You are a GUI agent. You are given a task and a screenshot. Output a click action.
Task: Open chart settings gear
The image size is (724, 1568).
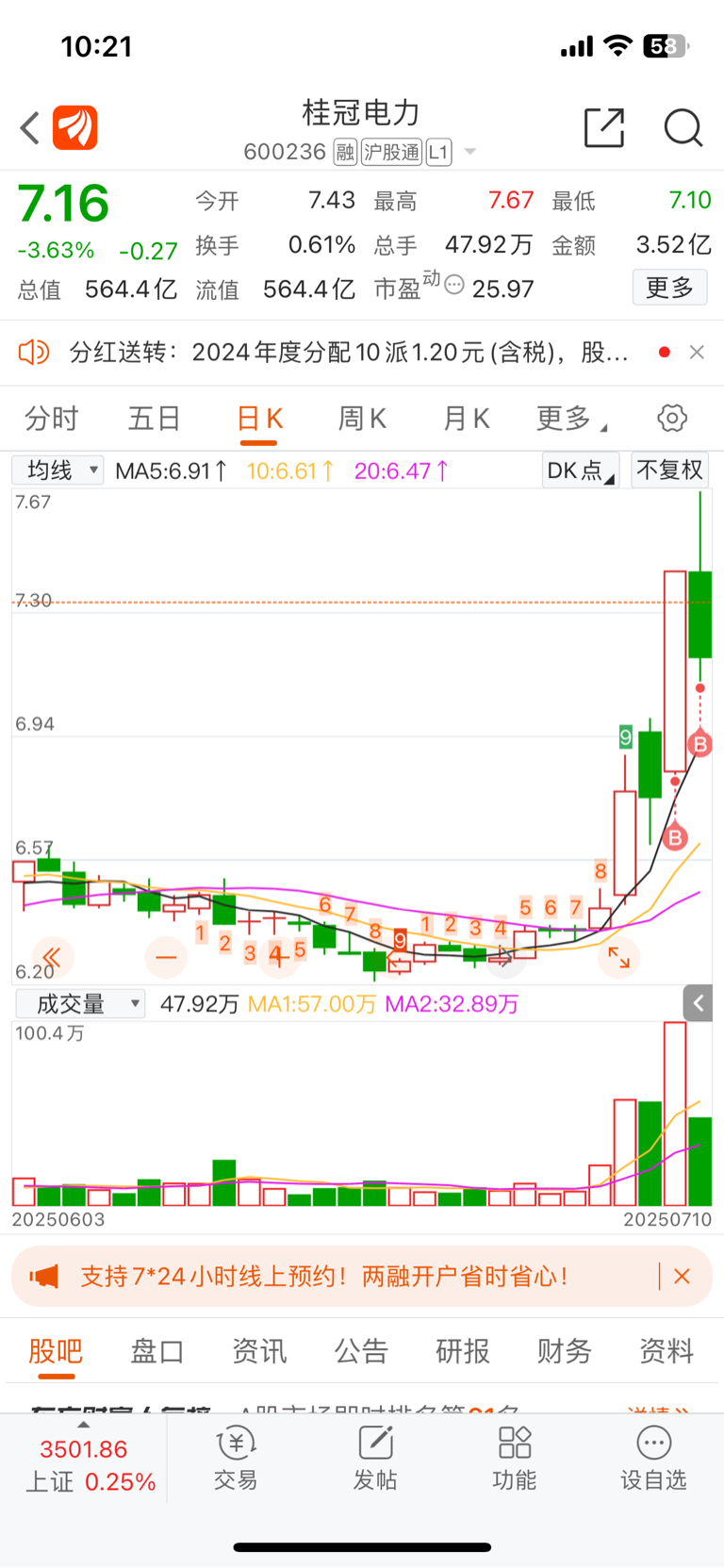pos(671,418)
